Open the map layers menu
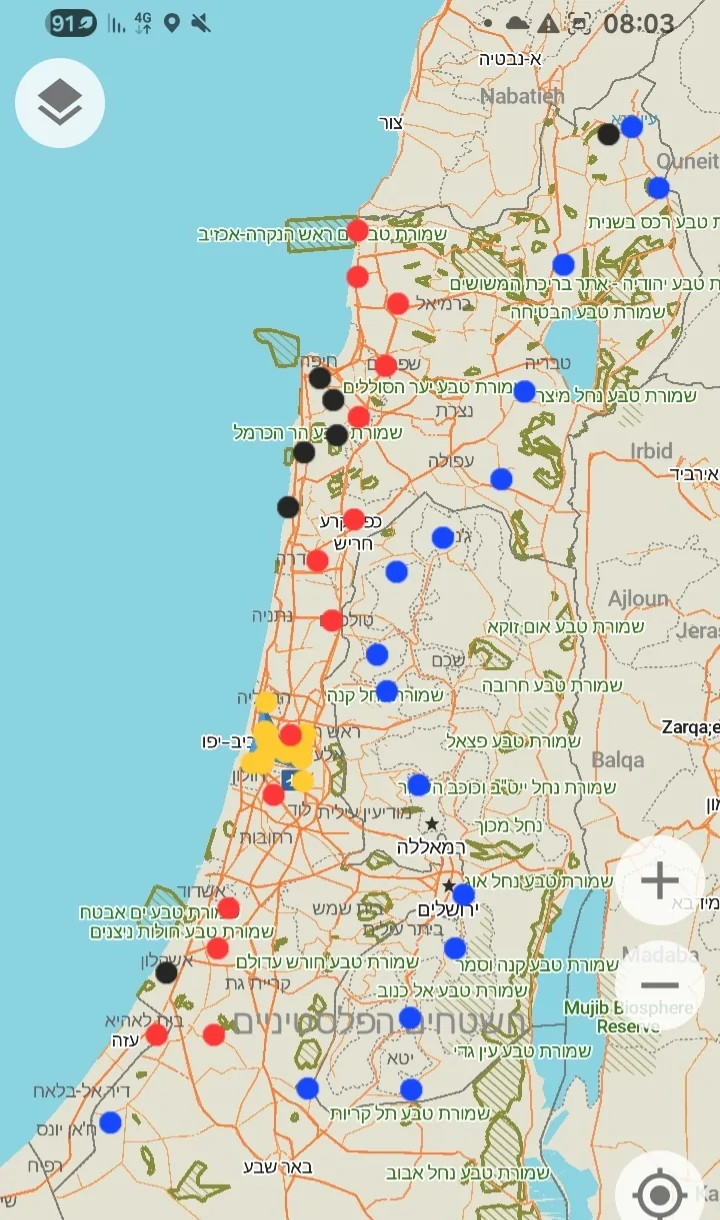Screen dimensions: 720x1220 60,102
